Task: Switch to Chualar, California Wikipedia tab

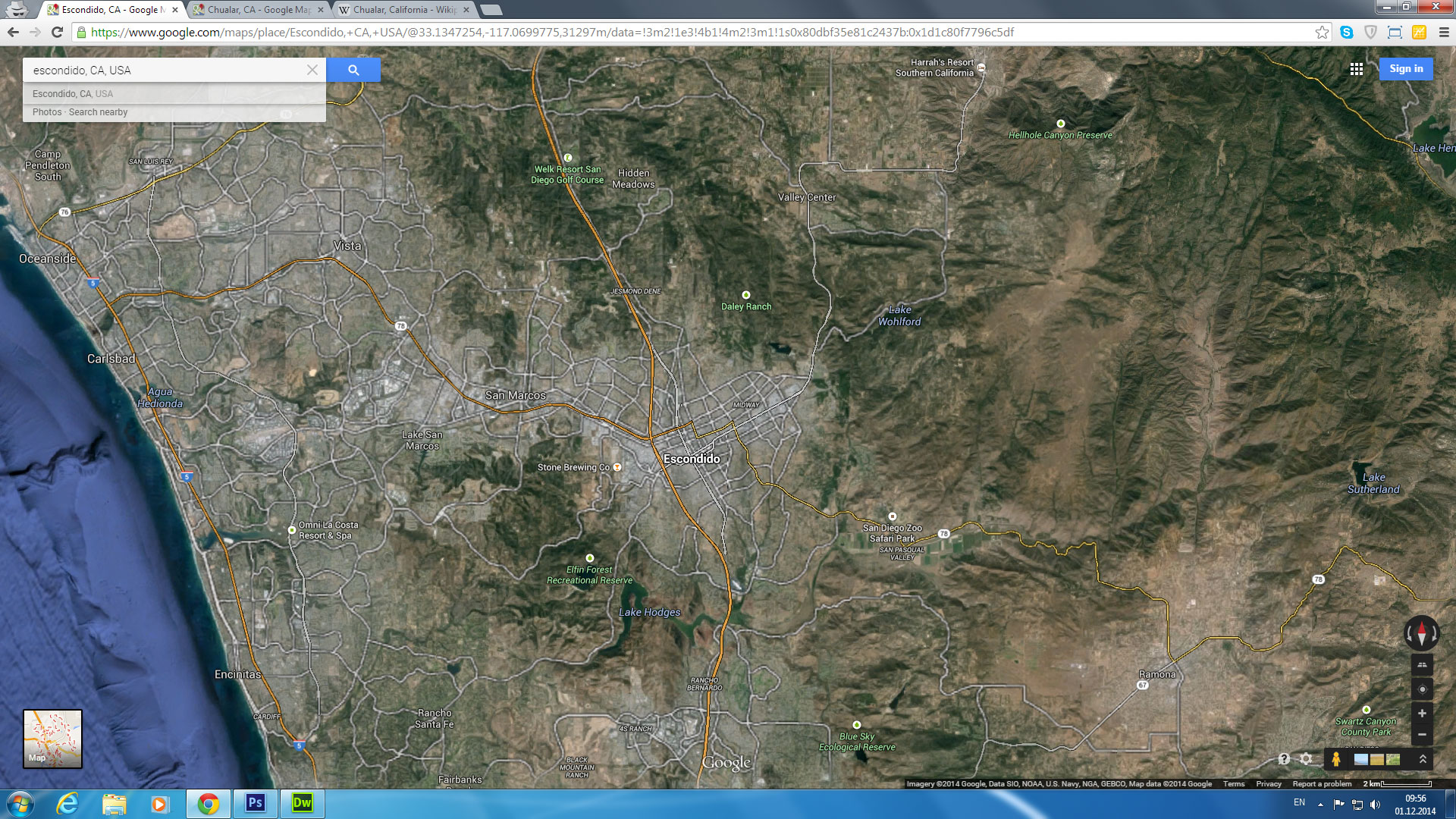Action: [x=403, y=10]
